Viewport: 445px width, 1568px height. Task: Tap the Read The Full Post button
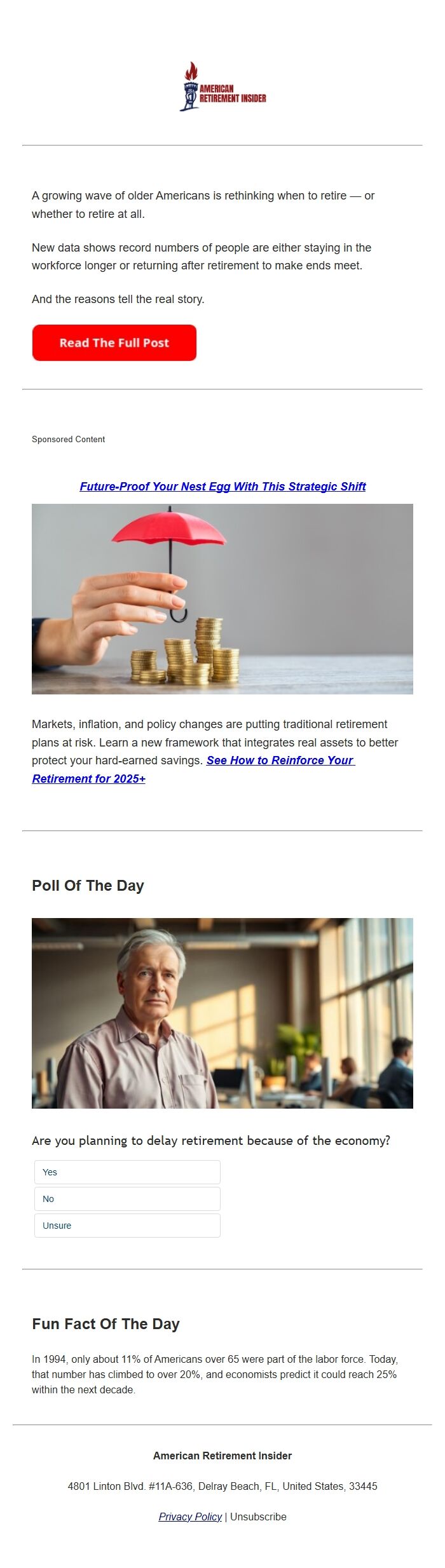(x=114, y=342)
